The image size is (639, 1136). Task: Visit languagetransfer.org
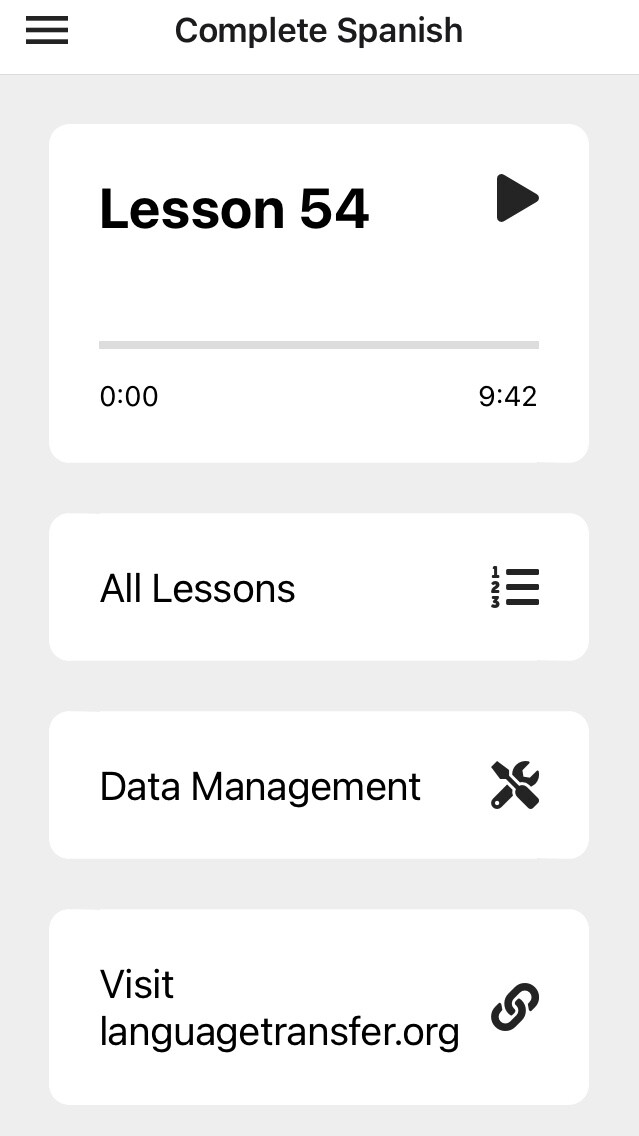pyautogui.click(x=319, y=1007)
